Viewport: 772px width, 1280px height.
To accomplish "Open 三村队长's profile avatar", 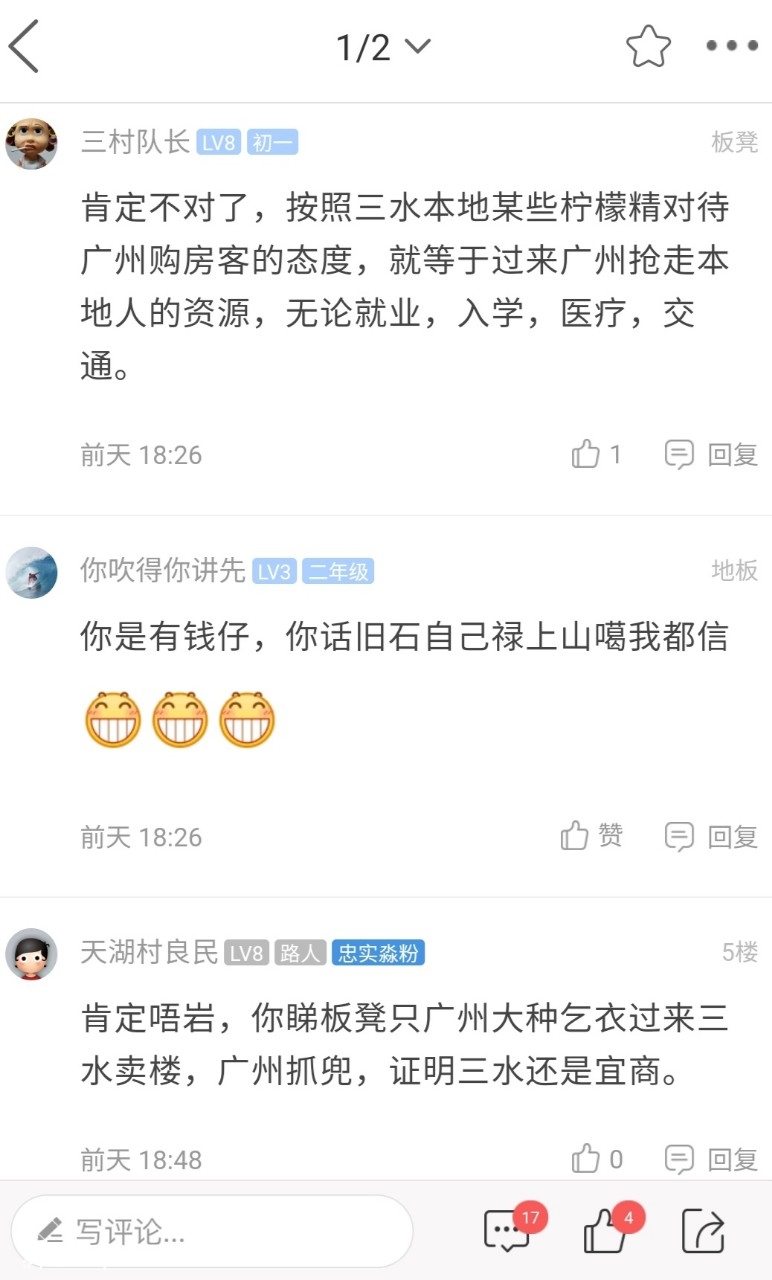I will [31, 143].
